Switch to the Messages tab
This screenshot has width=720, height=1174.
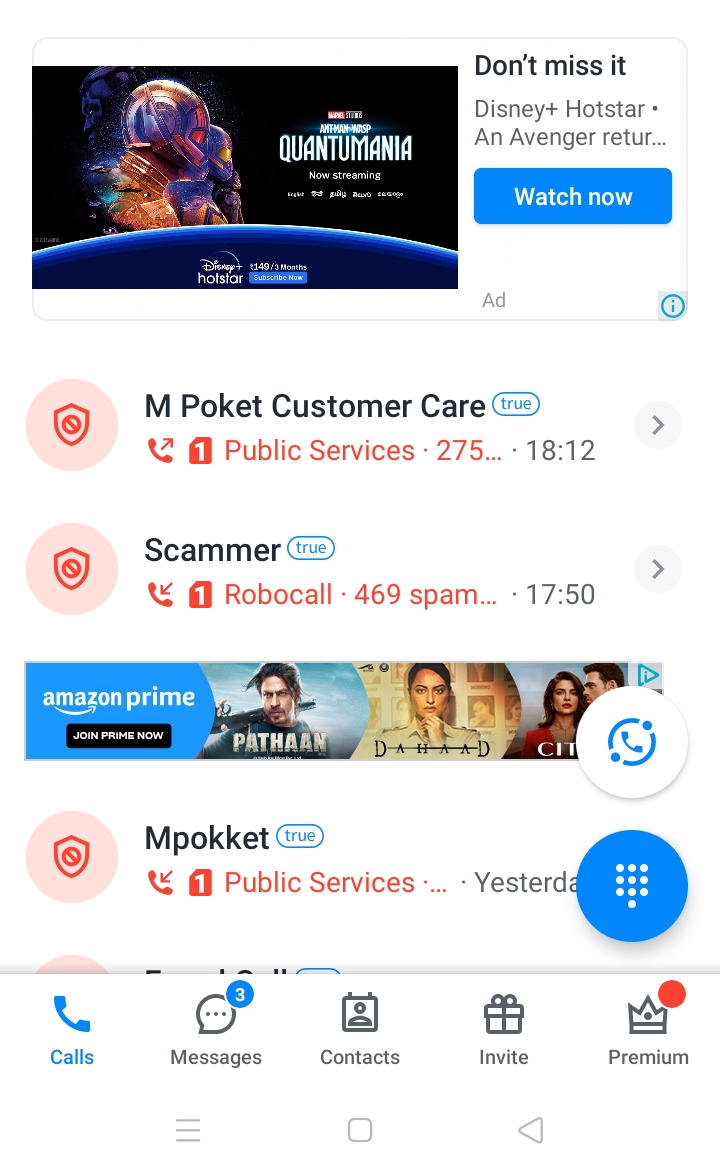216,1030
